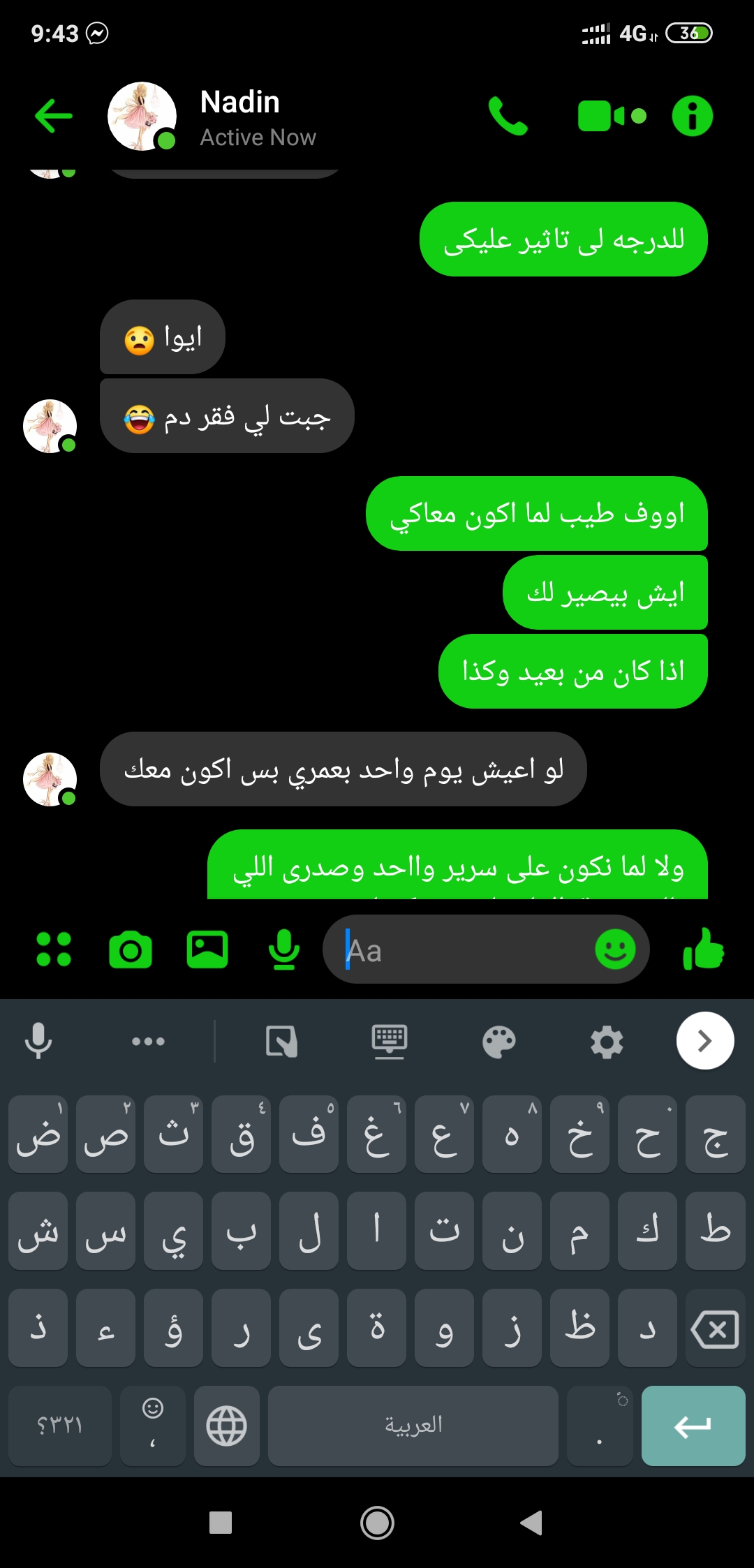This screenshot has width=754, height=1568.
Task: Send a thumbs-up like
Action: (704, 949)
